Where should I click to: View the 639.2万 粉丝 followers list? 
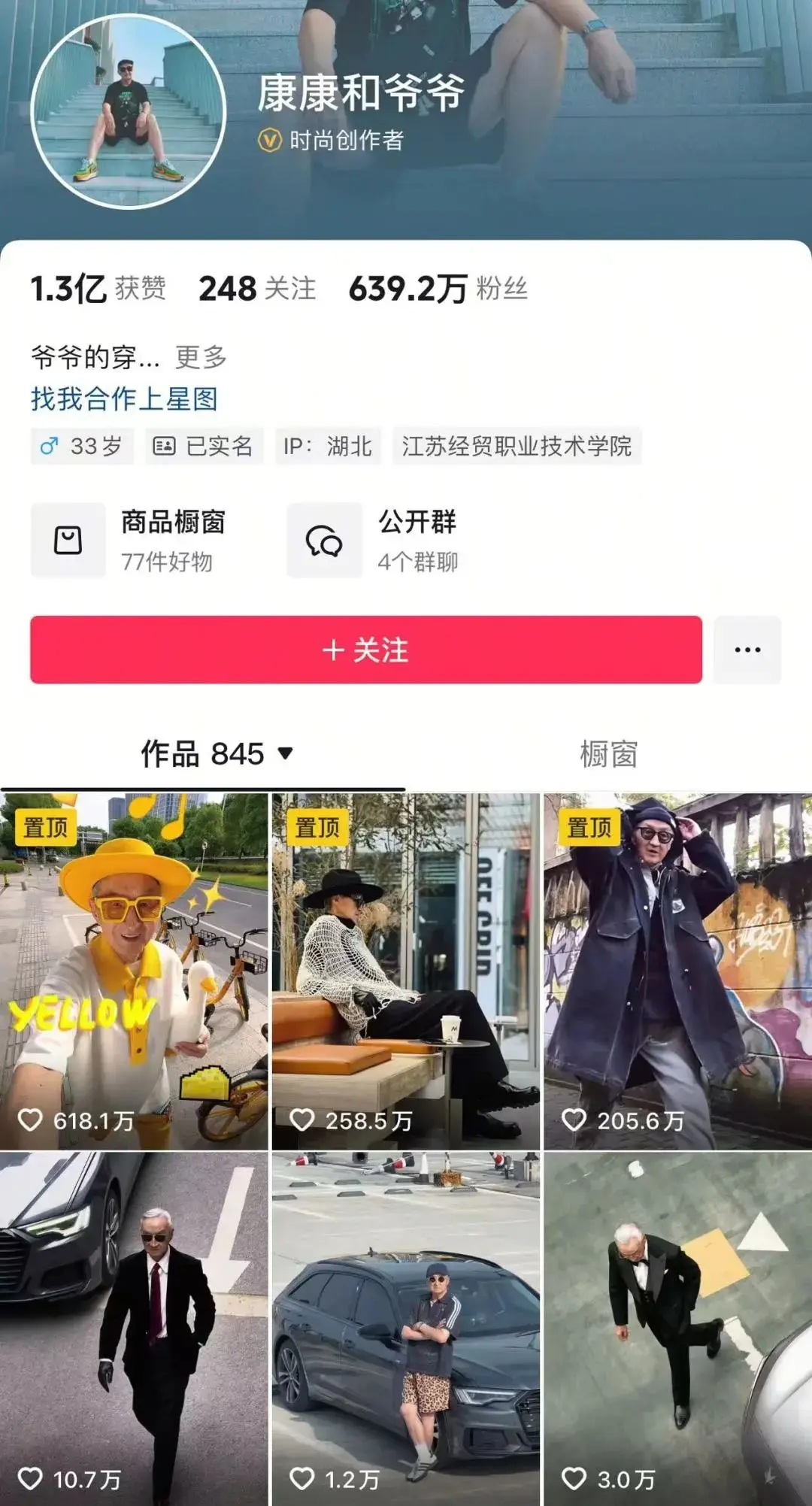click(438, 289)
